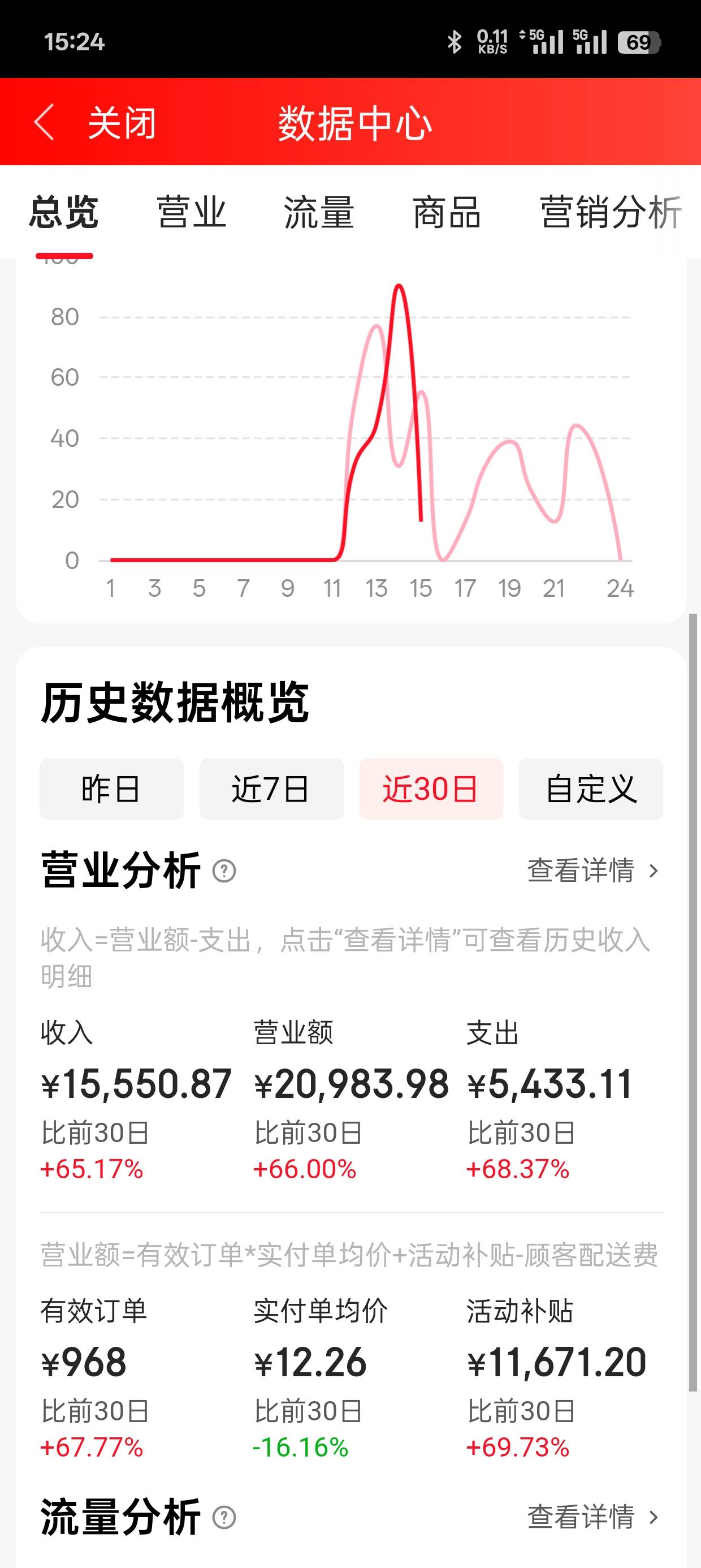Image resolution: width=701 pixels, height=1568 pixels.
Task: Choose the 近30日 time range
Action: pyautogui.click(x=431, y=789)
